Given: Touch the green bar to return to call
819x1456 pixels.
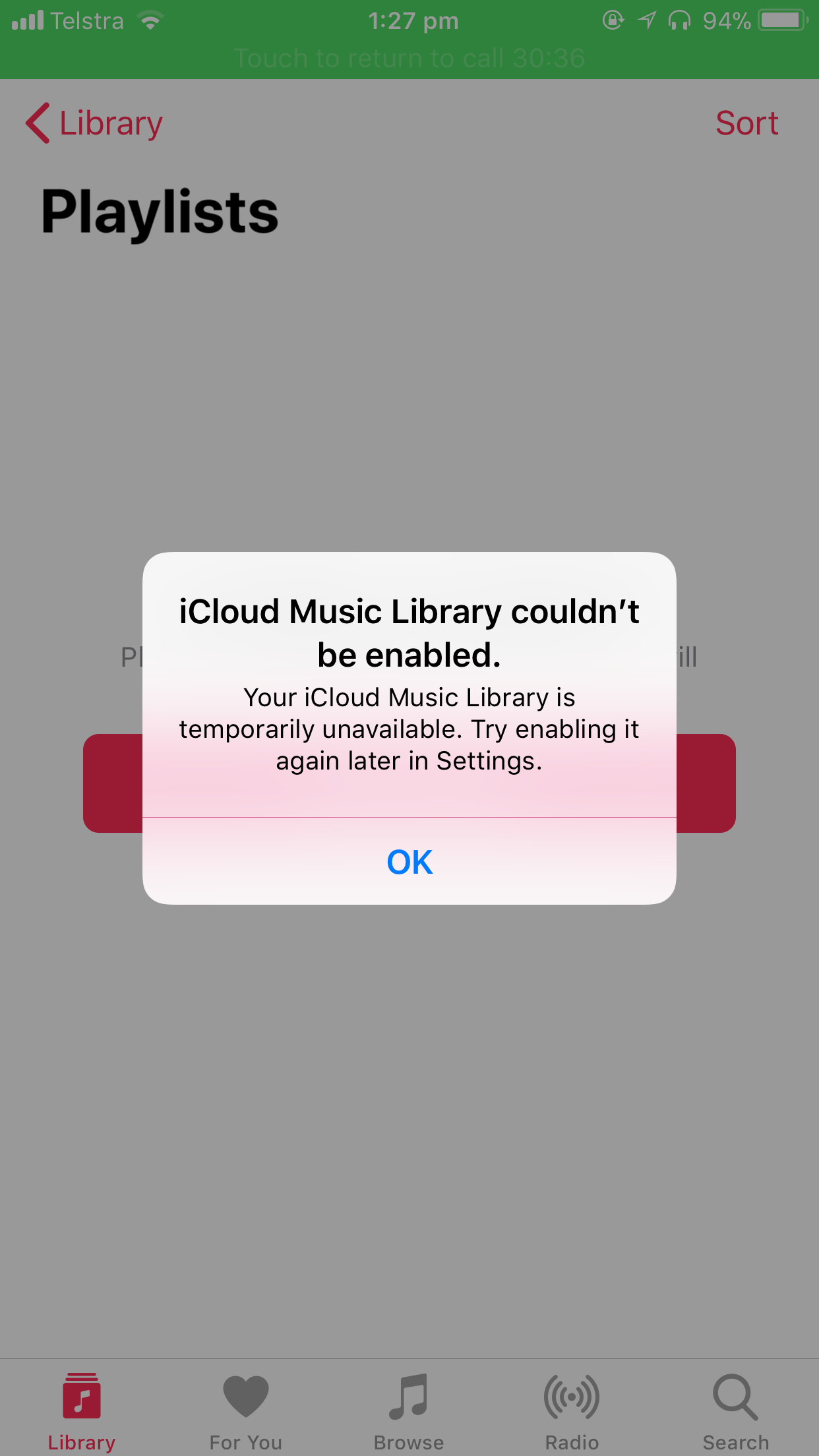Looking at the screenshot, I should point(409,58).
